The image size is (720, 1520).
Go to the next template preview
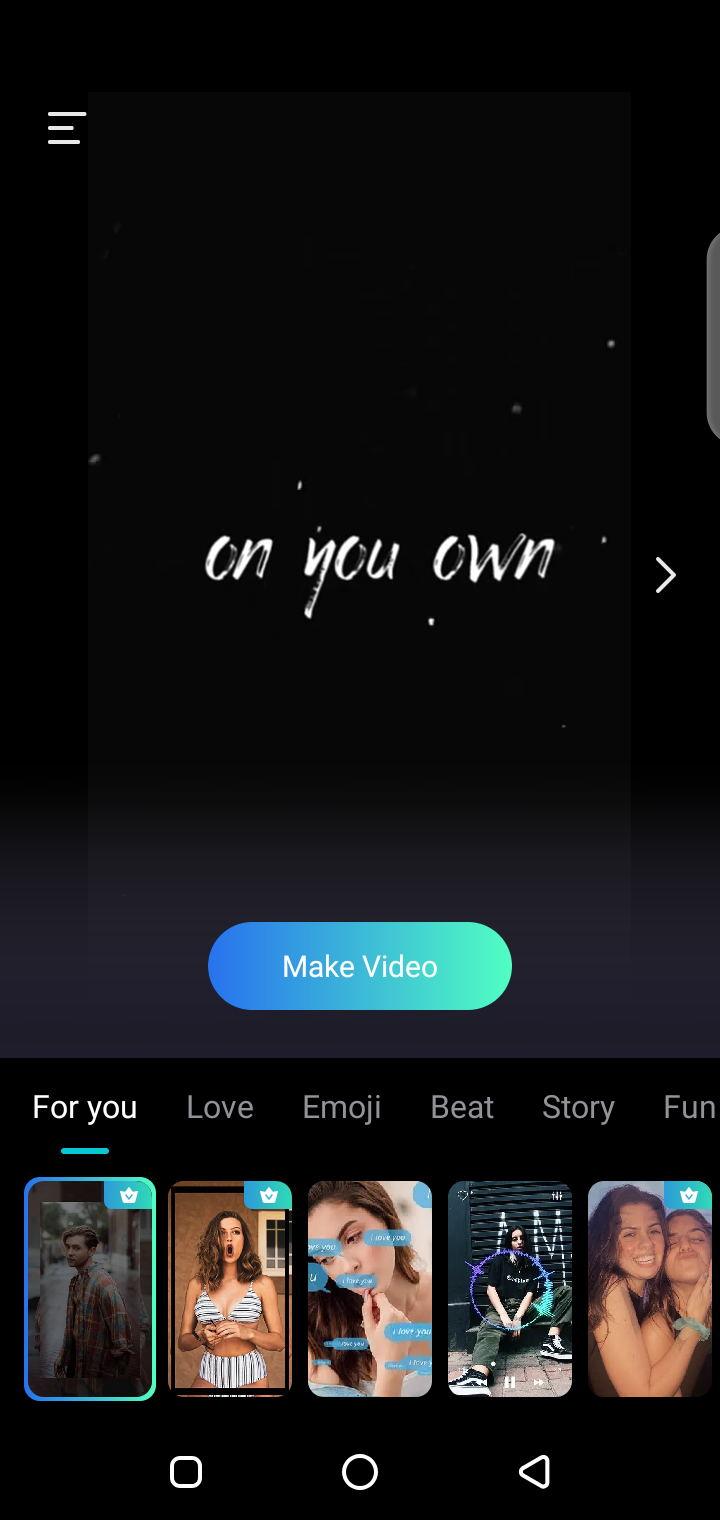(x=665, y=575)
